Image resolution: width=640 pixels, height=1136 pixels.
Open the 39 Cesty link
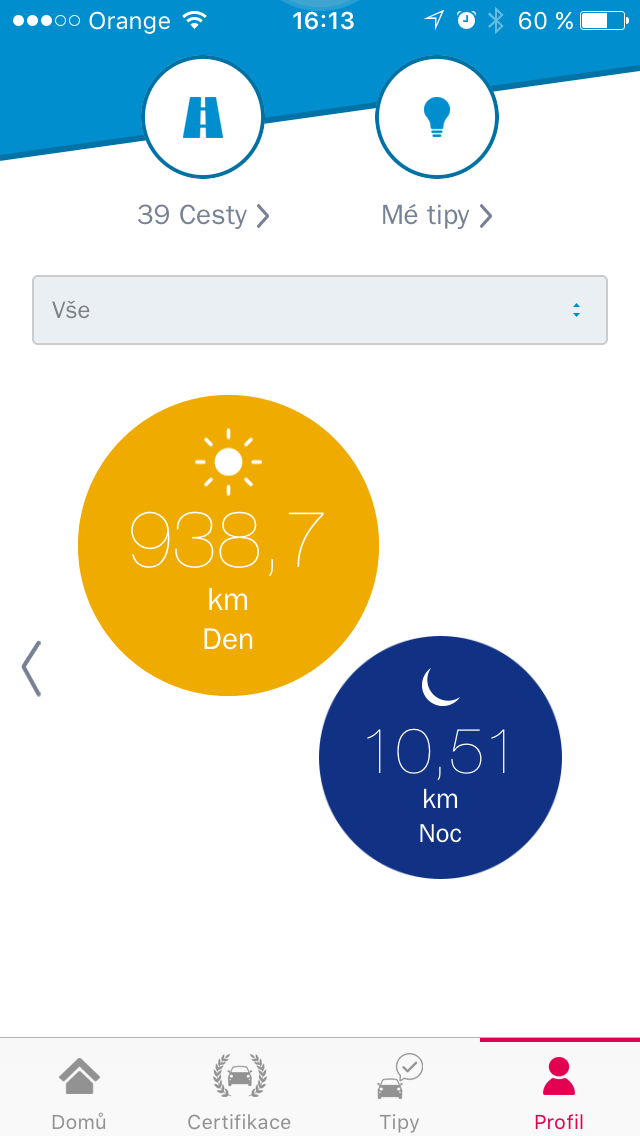coord(203,215)
